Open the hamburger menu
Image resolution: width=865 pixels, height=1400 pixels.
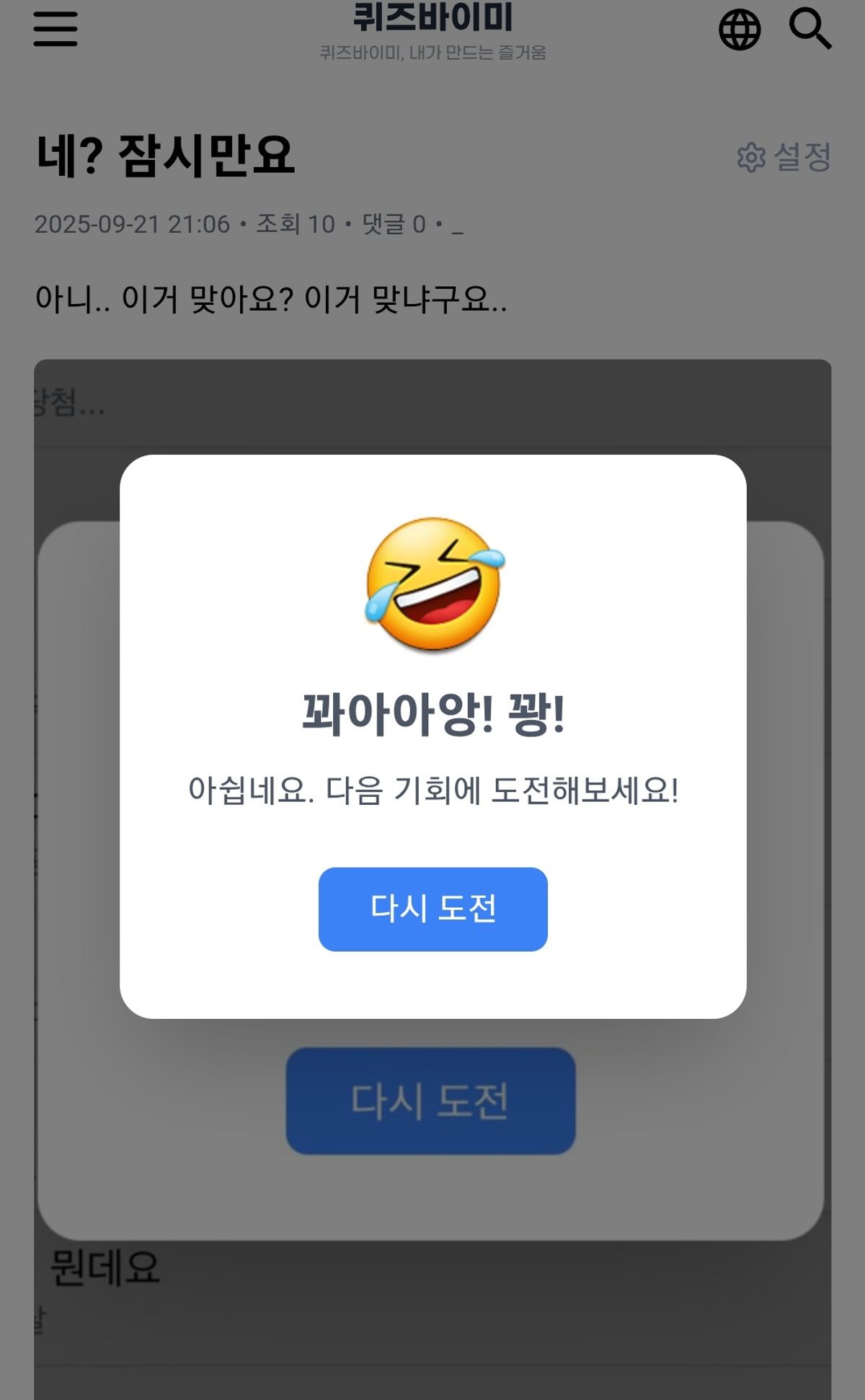click(56, 30)
